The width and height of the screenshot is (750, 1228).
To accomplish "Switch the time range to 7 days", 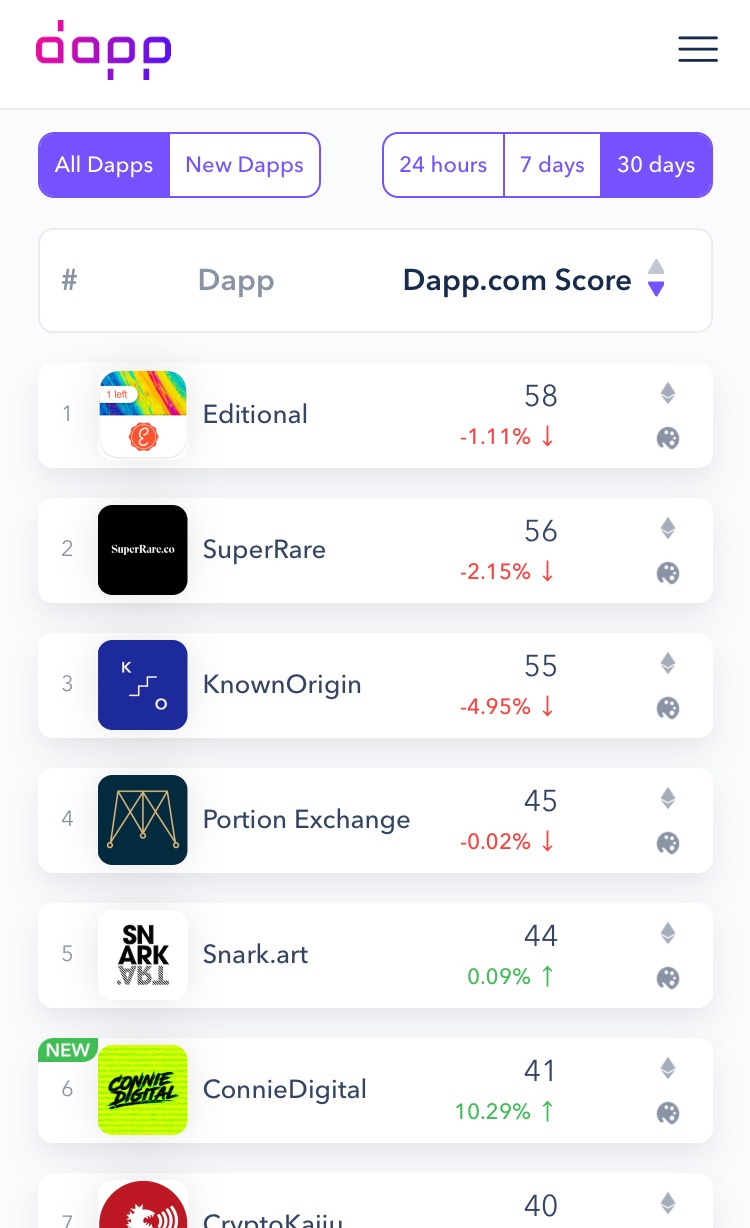I will [x=552, y=165].
